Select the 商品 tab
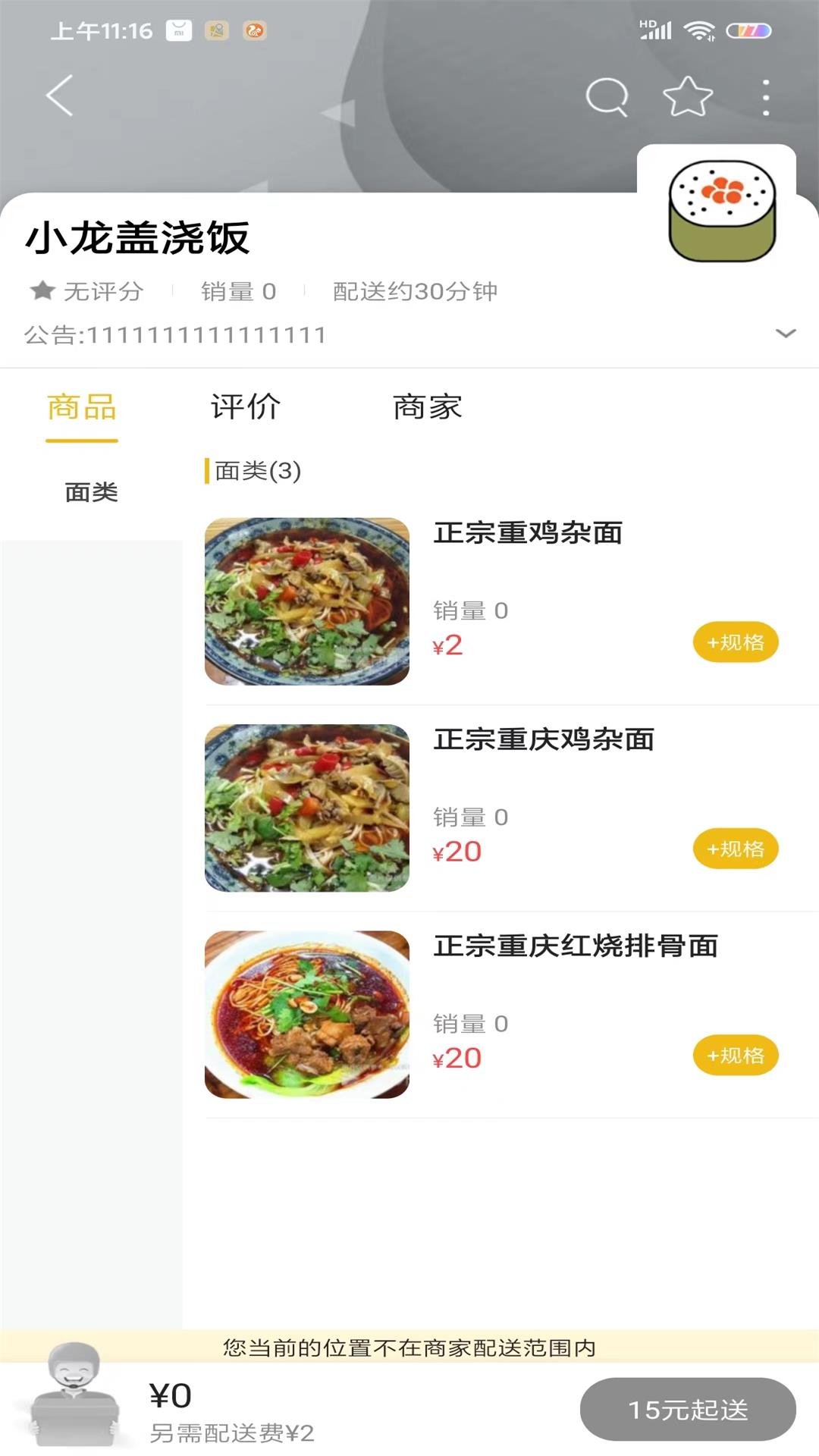 pyautogui.click(x=82, y=407)
